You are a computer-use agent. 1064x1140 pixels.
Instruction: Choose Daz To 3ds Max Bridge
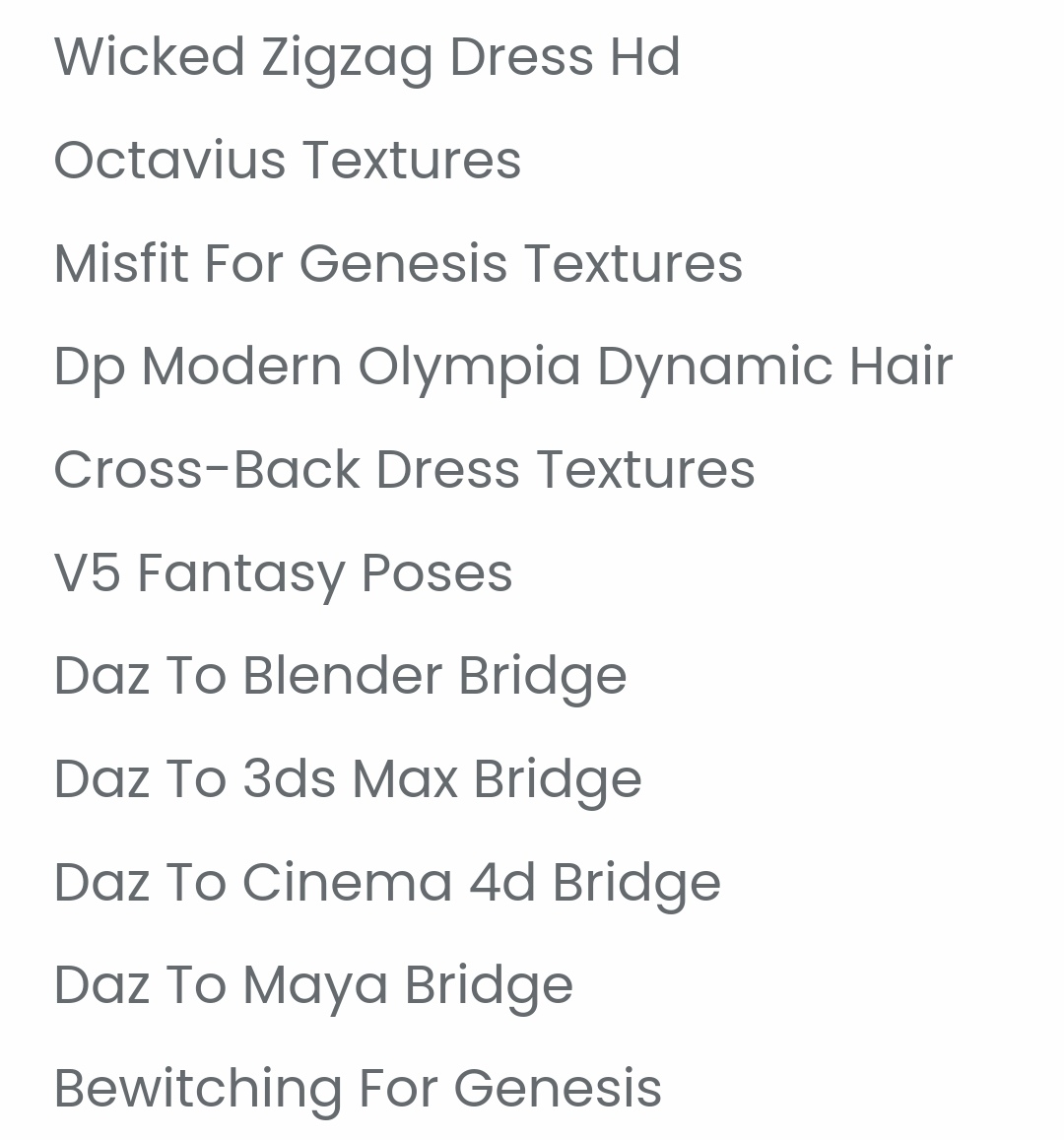click(347, 779)
